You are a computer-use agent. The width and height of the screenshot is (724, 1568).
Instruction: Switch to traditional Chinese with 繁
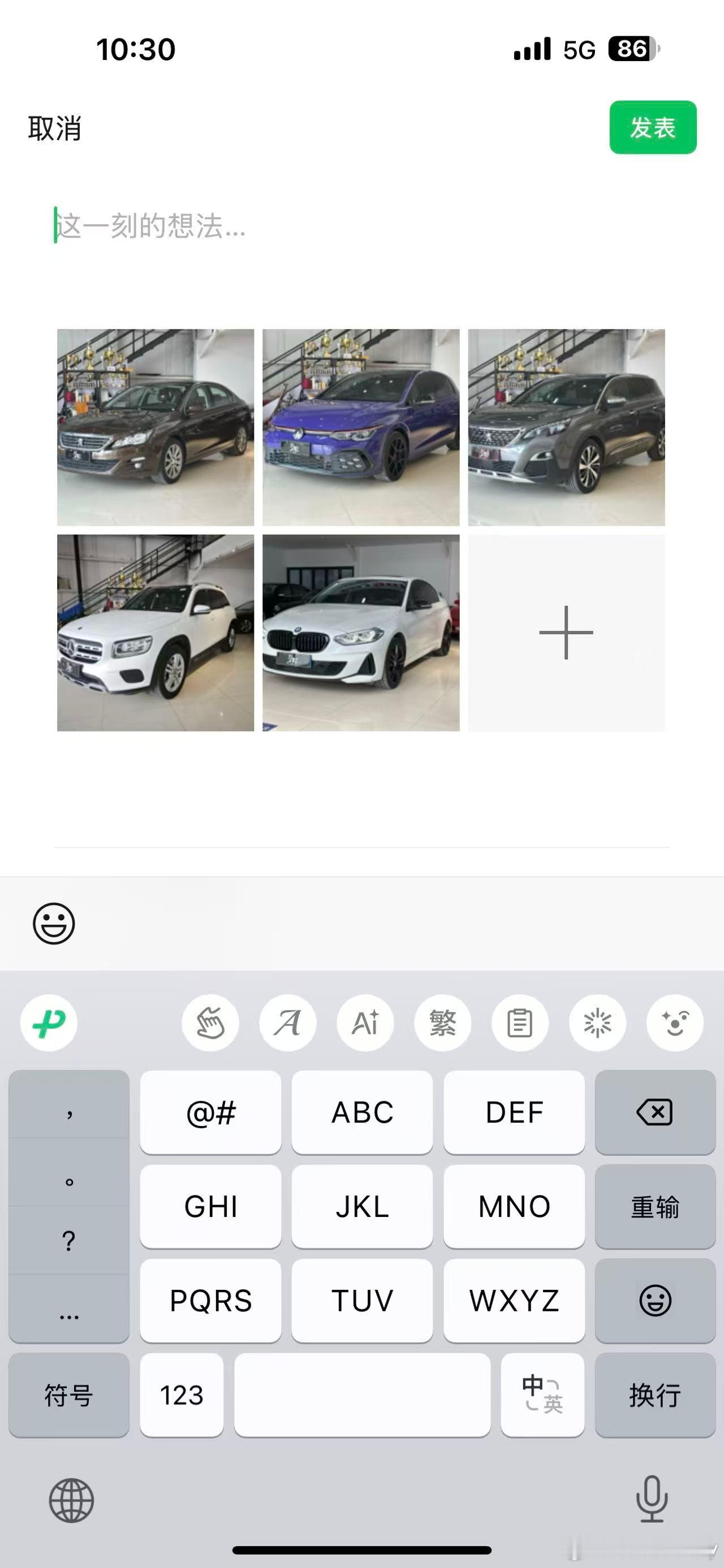pos(443,1023)
